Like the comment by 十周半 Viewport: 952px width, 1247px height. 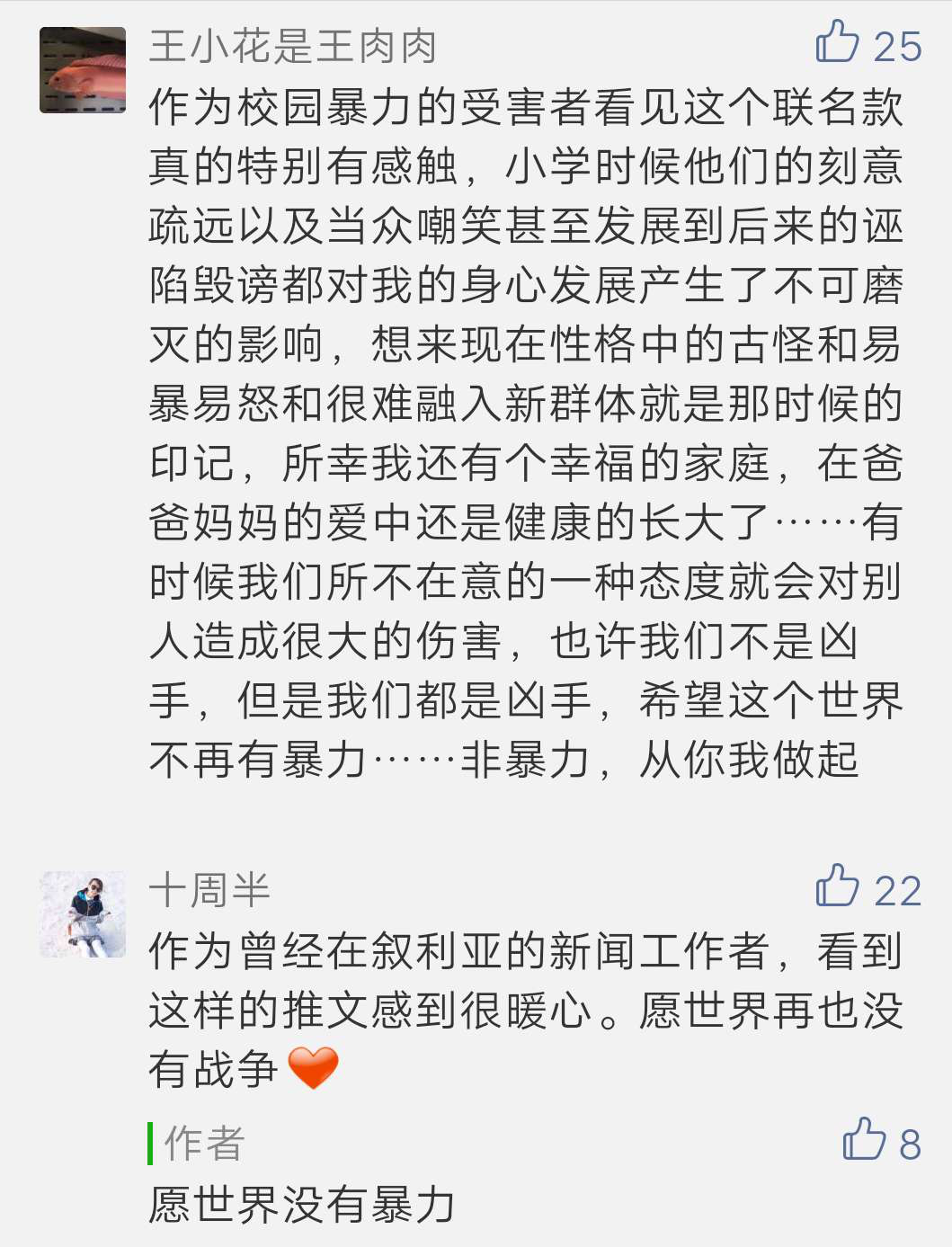(x=838, y=886)
